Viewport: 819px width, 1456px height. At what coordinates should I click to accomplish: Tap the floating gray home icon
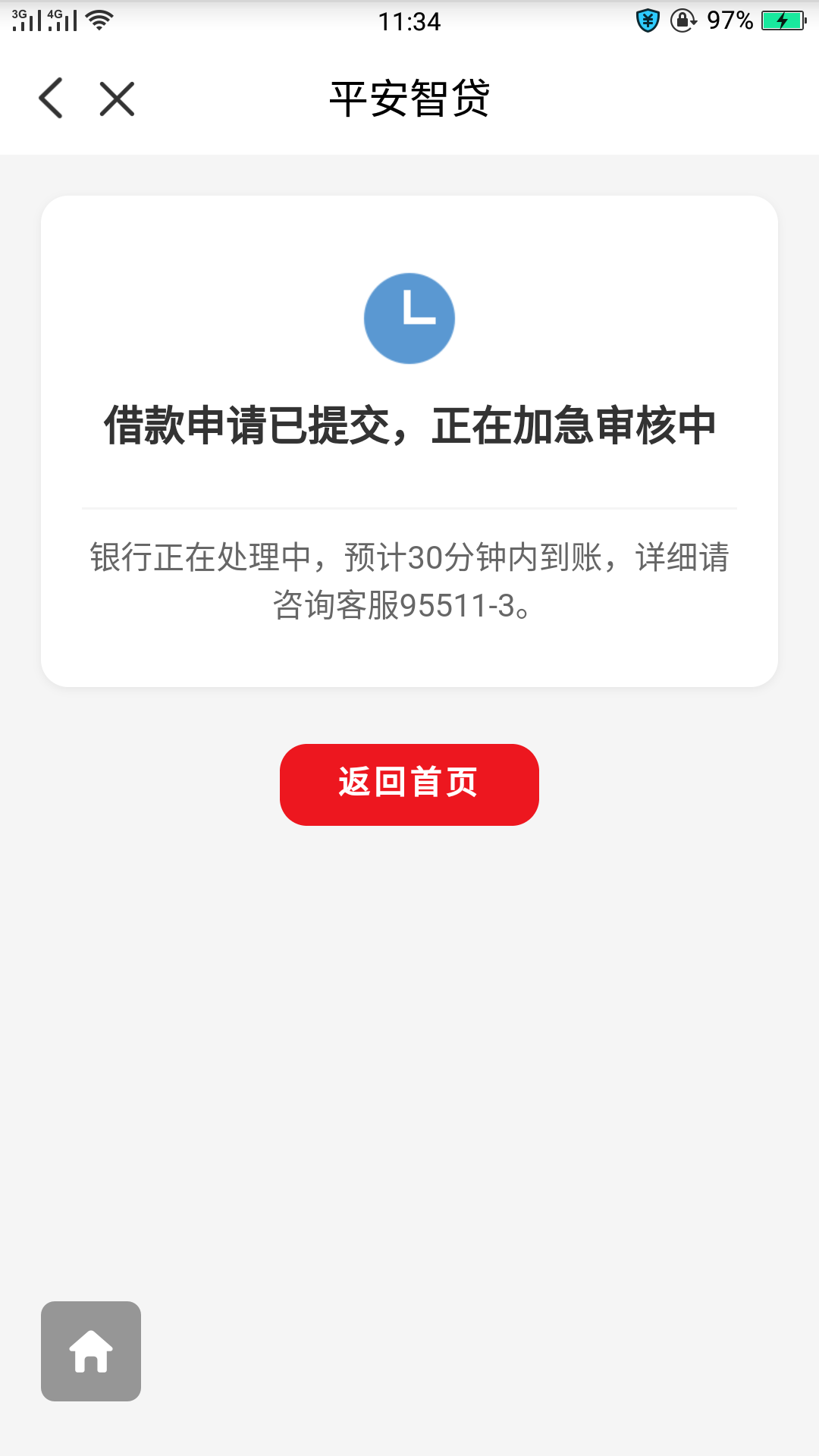coord(91,1351)
